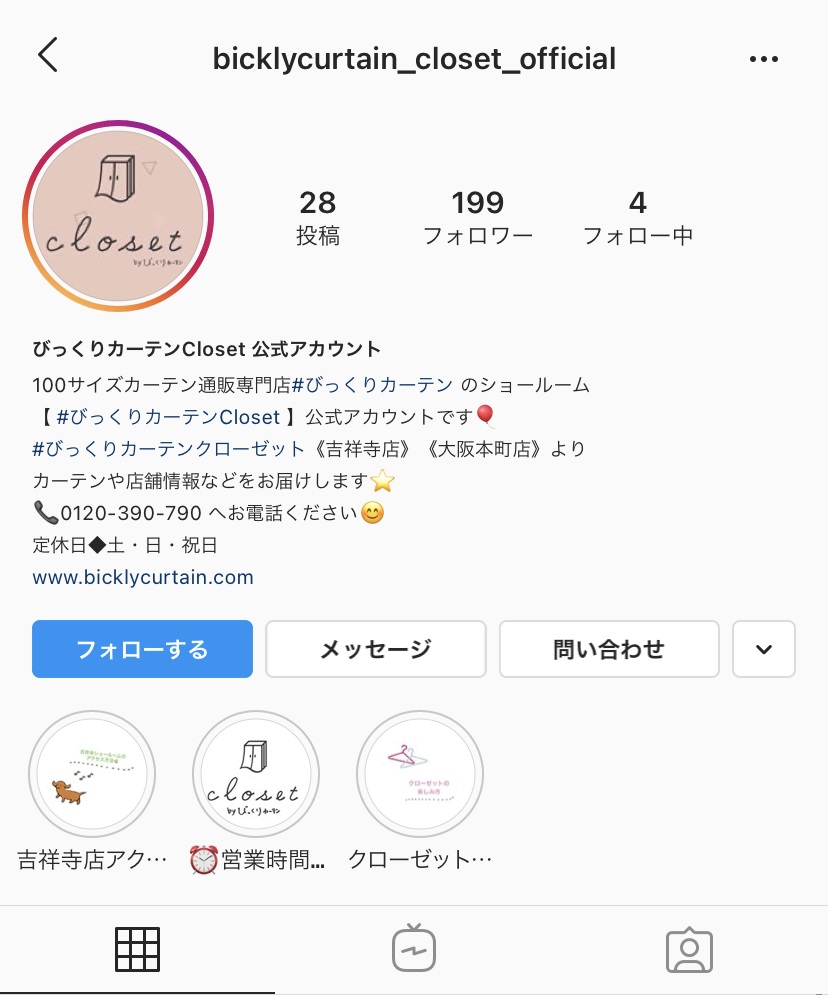Open the #びっくりカーテンCloset hashtag
Image resolution: width=828 pixels, height=995 pixels.
(x=168, y=417)
